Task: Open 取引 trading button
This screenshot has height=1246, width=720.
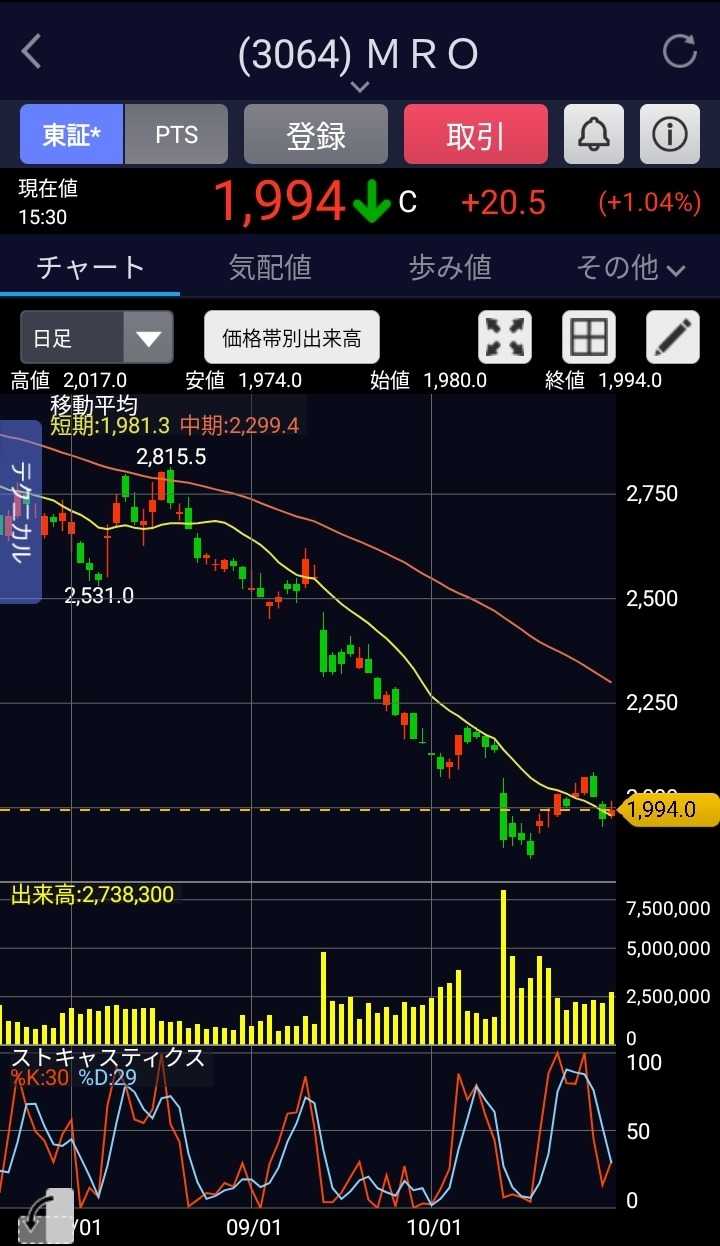Action: pos(476,135)
